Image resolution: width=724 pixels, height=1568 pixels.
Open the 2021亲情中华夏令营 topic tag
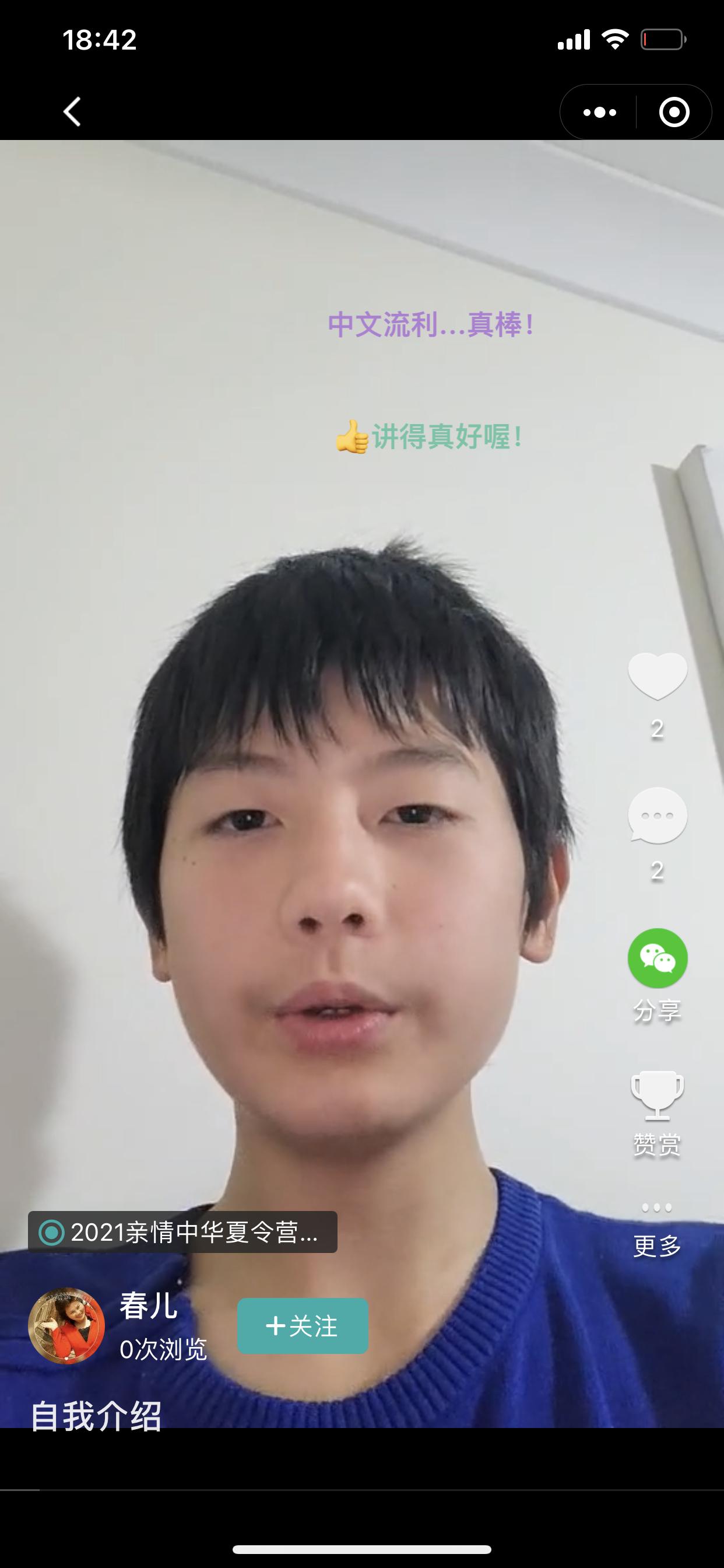click(182, 1233)
